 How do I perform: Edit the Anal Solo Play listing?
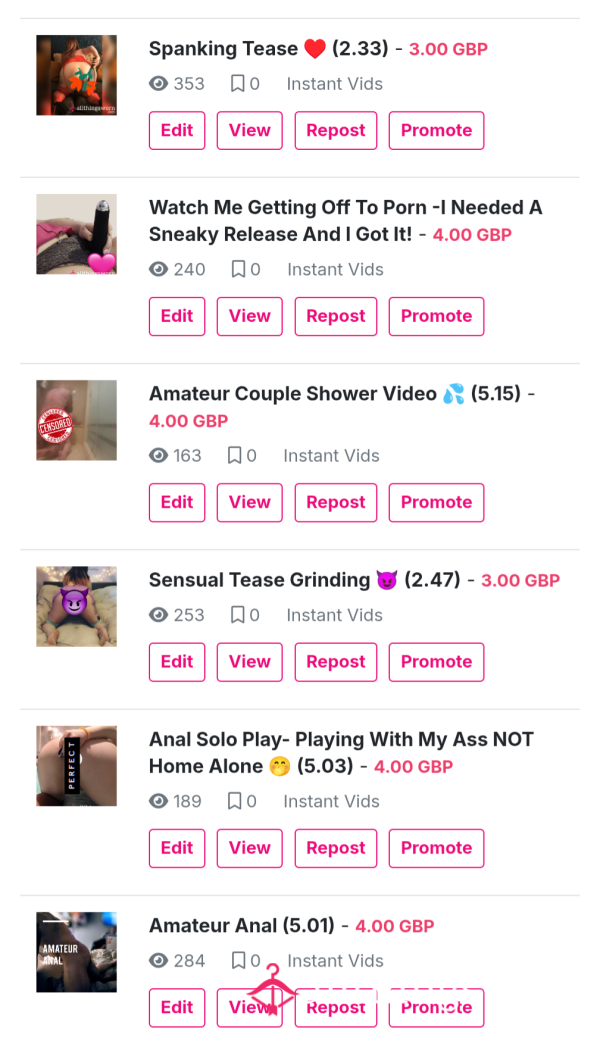click(176, 848)
